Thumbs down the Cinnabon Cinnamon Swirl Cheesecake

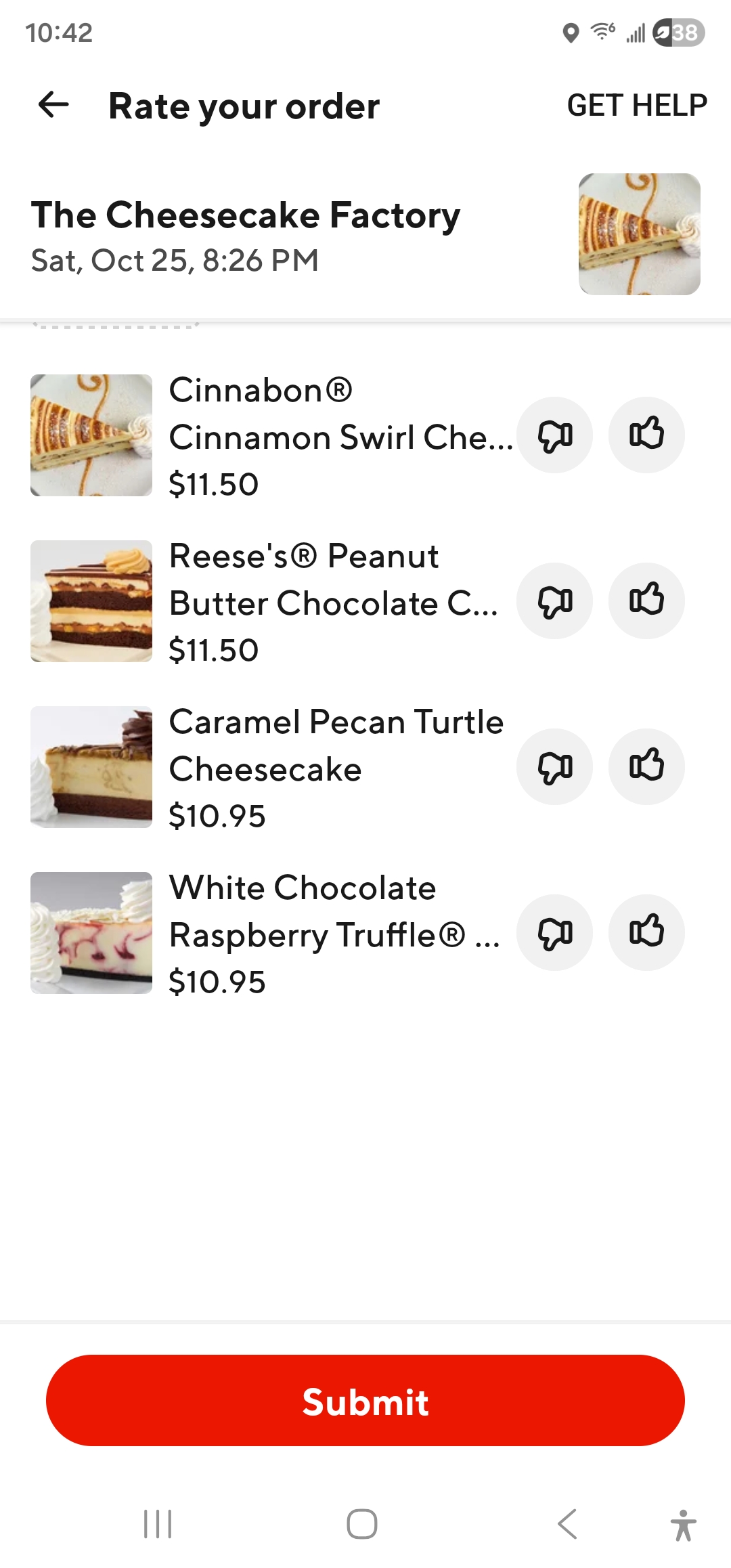pyautogui.click(x=555, y=435)
